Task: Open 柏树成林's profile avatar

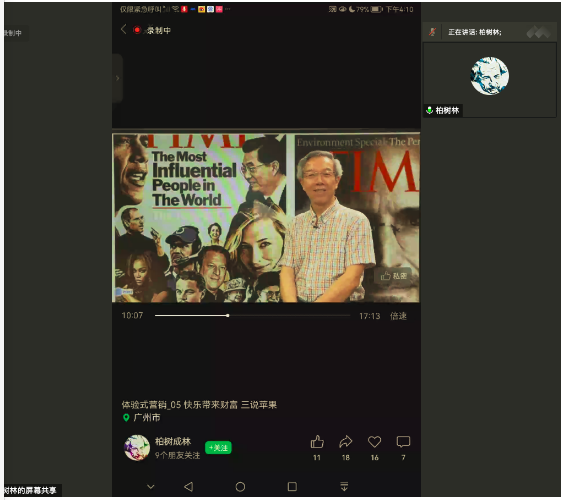Action: [x=137, y=448]
